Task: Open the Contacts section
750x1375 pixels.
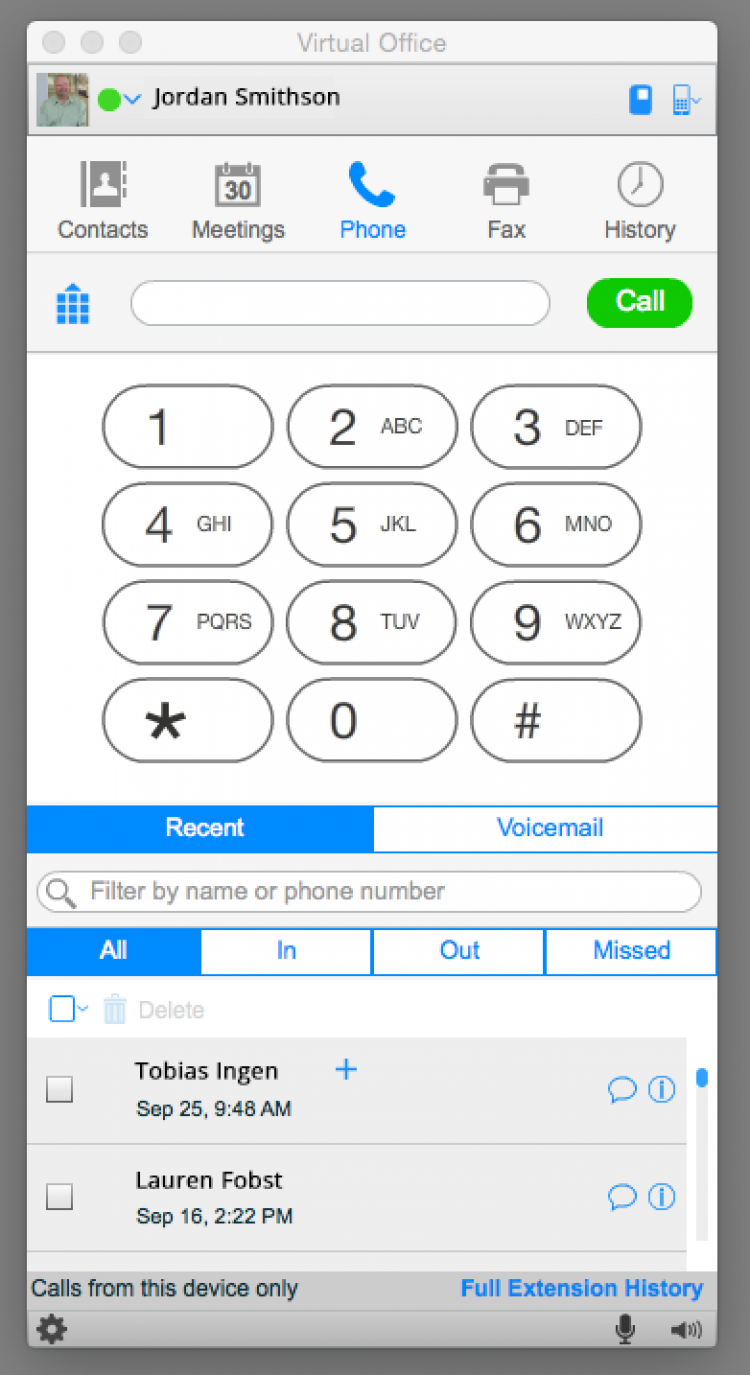Action: (102, 202)
